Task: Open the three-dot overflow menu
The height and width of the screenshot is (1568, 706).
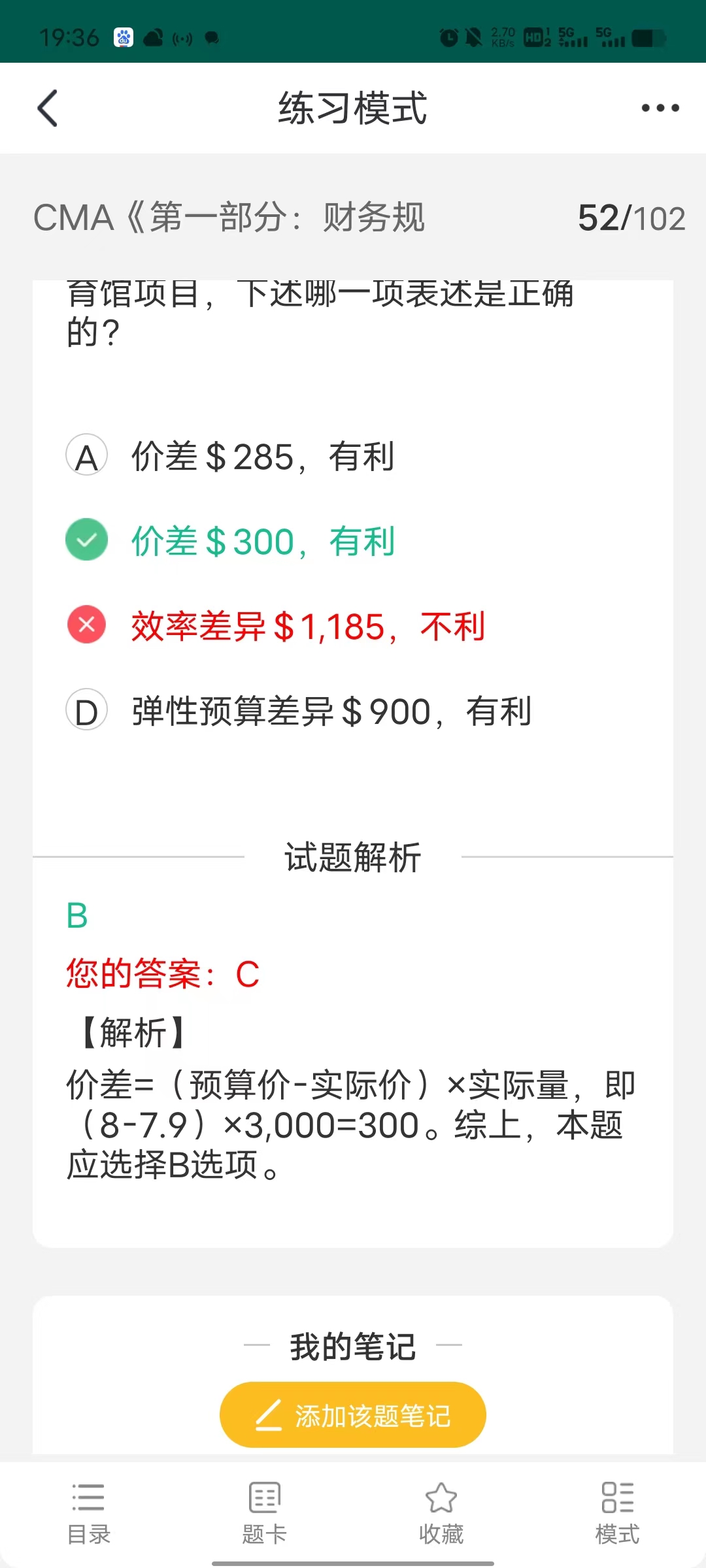Action: 660,108
